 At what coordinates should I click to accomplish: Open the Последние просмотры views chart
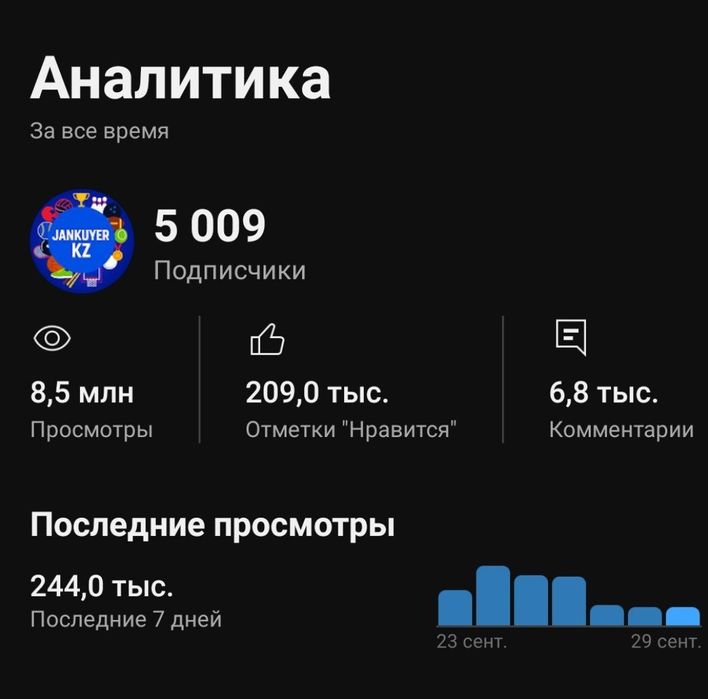point(568,599)
